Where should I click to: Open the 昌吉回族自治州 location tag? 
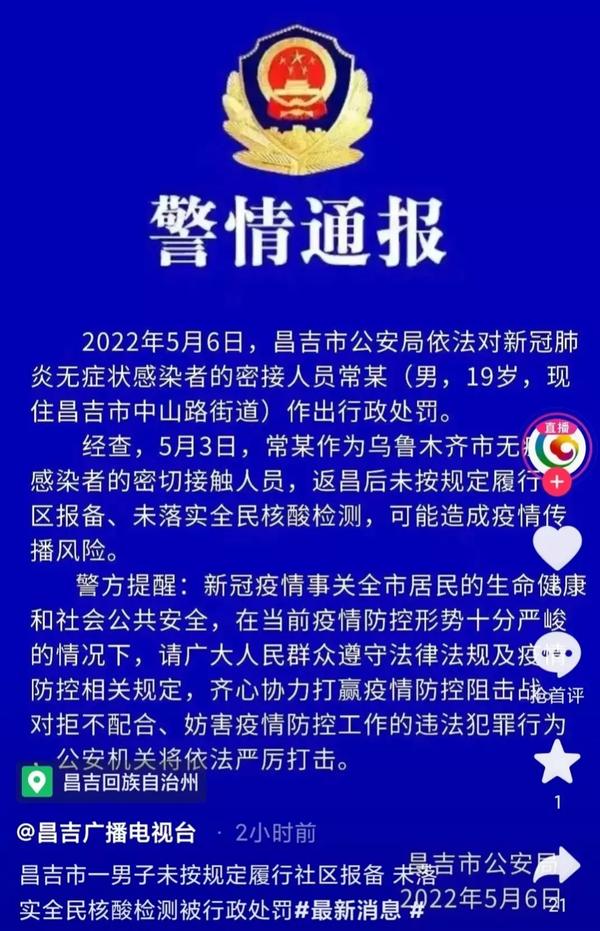[x=112, y=782]
